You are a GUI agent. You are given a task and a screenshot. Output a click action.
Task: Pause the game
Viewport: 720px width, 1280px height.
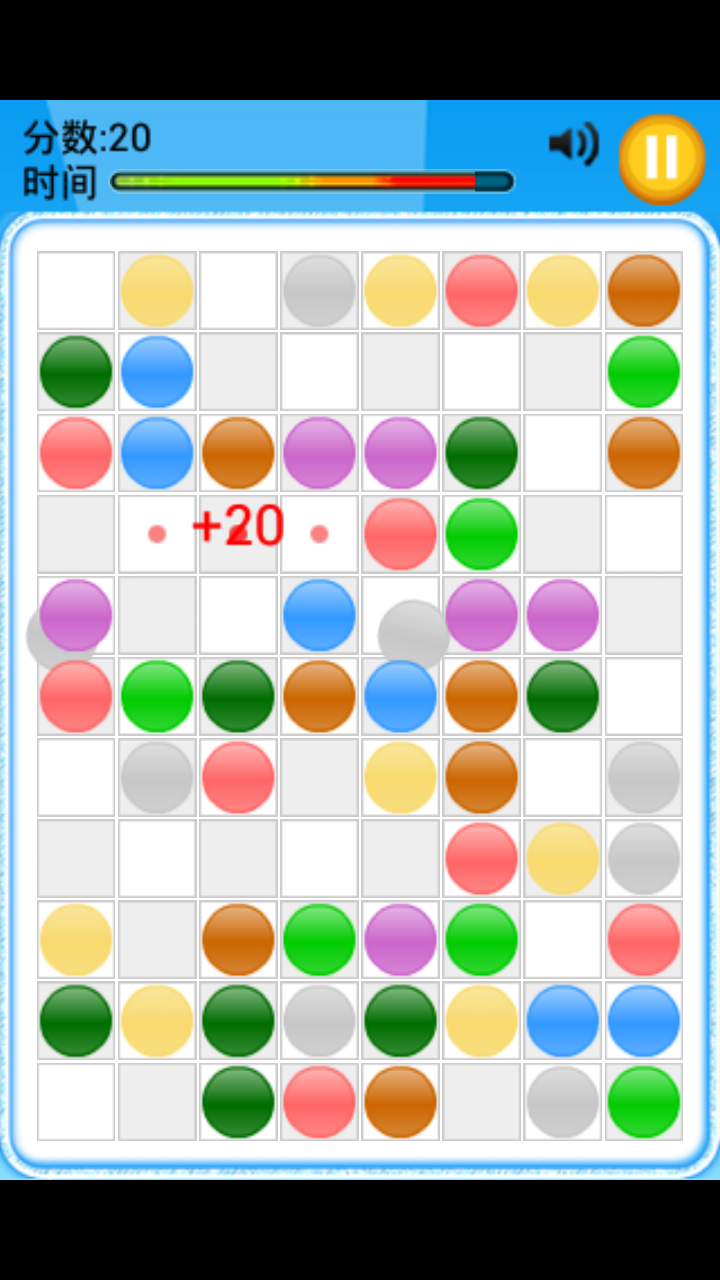click(661, 158)
